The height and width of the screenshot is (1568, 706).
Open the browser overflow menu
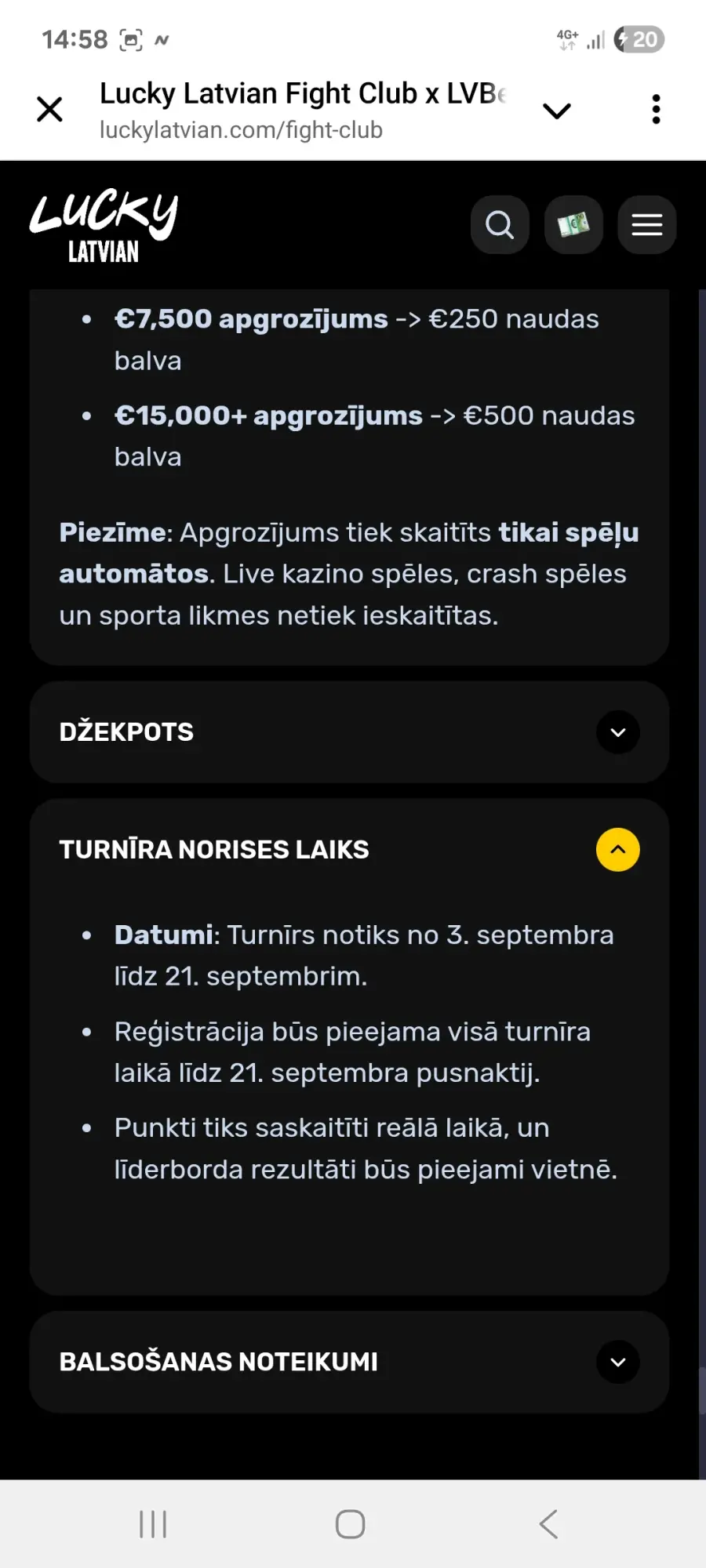pyautogui.click(x=656, y=110)
